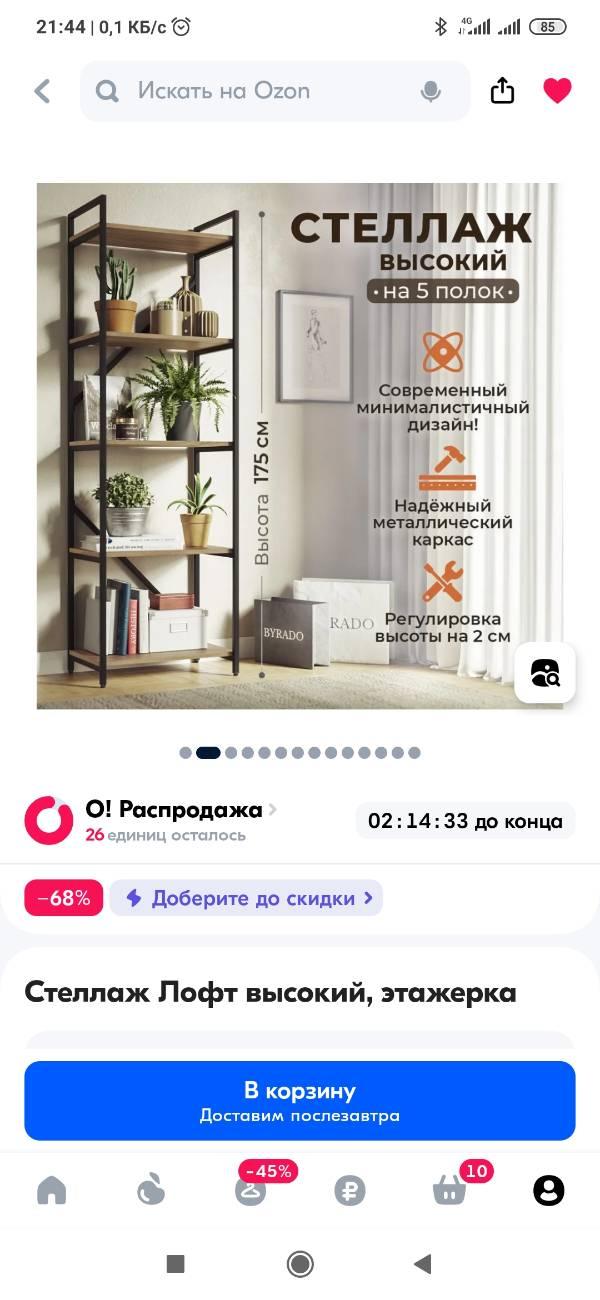The width and height of the screenshot is (600, 1300).
Task: Open the ruble finance tab
Action: (x=350, y=1191)
